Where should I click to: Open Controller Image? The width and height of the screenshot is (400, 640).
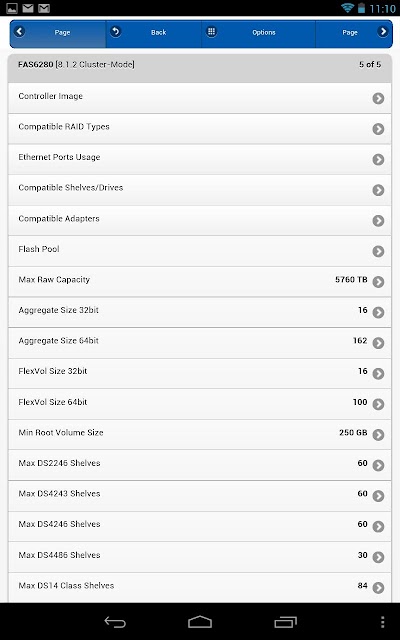click(200, 98)
